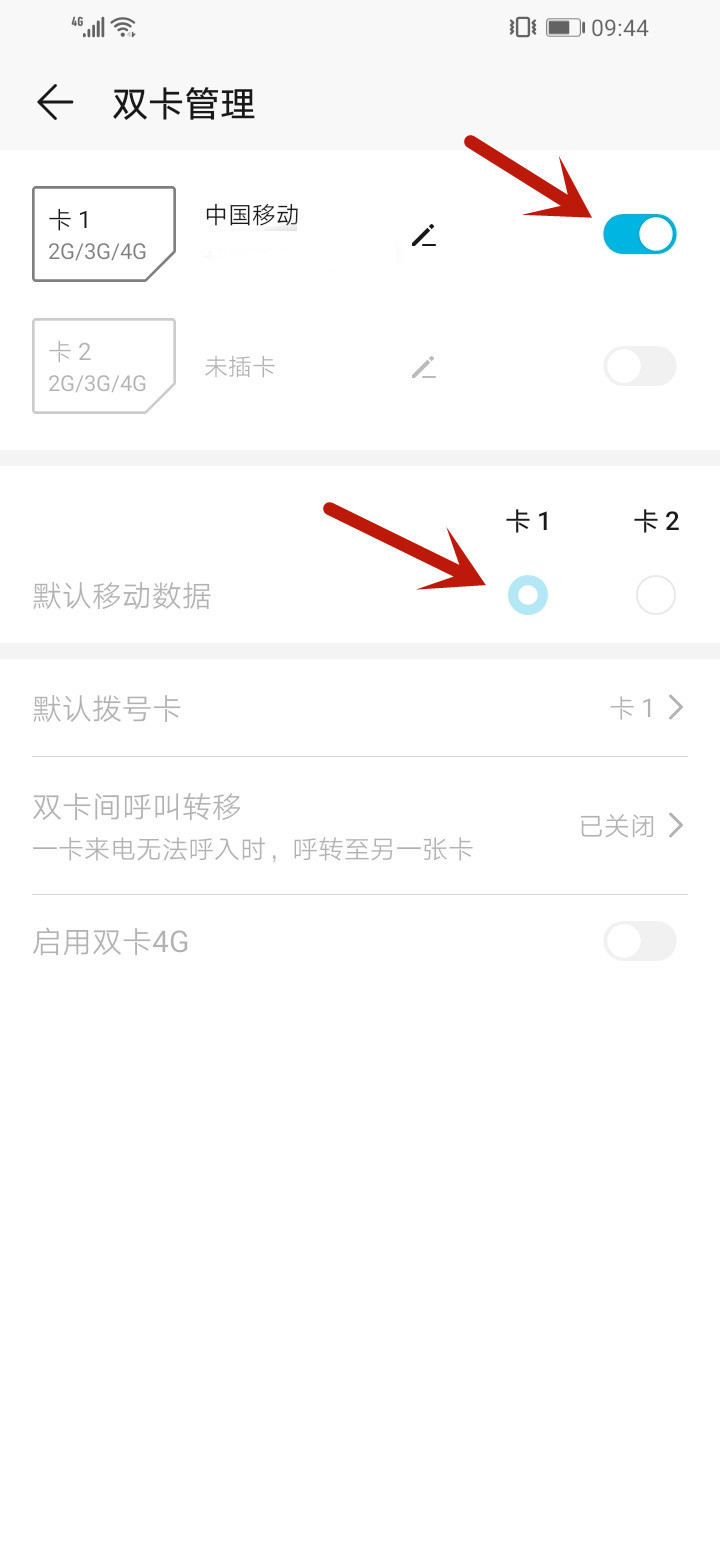The width and height of the screenshot is (720, 1560).
Task: Turn off the 卡 1 switch
Action: tap(640, 234)
